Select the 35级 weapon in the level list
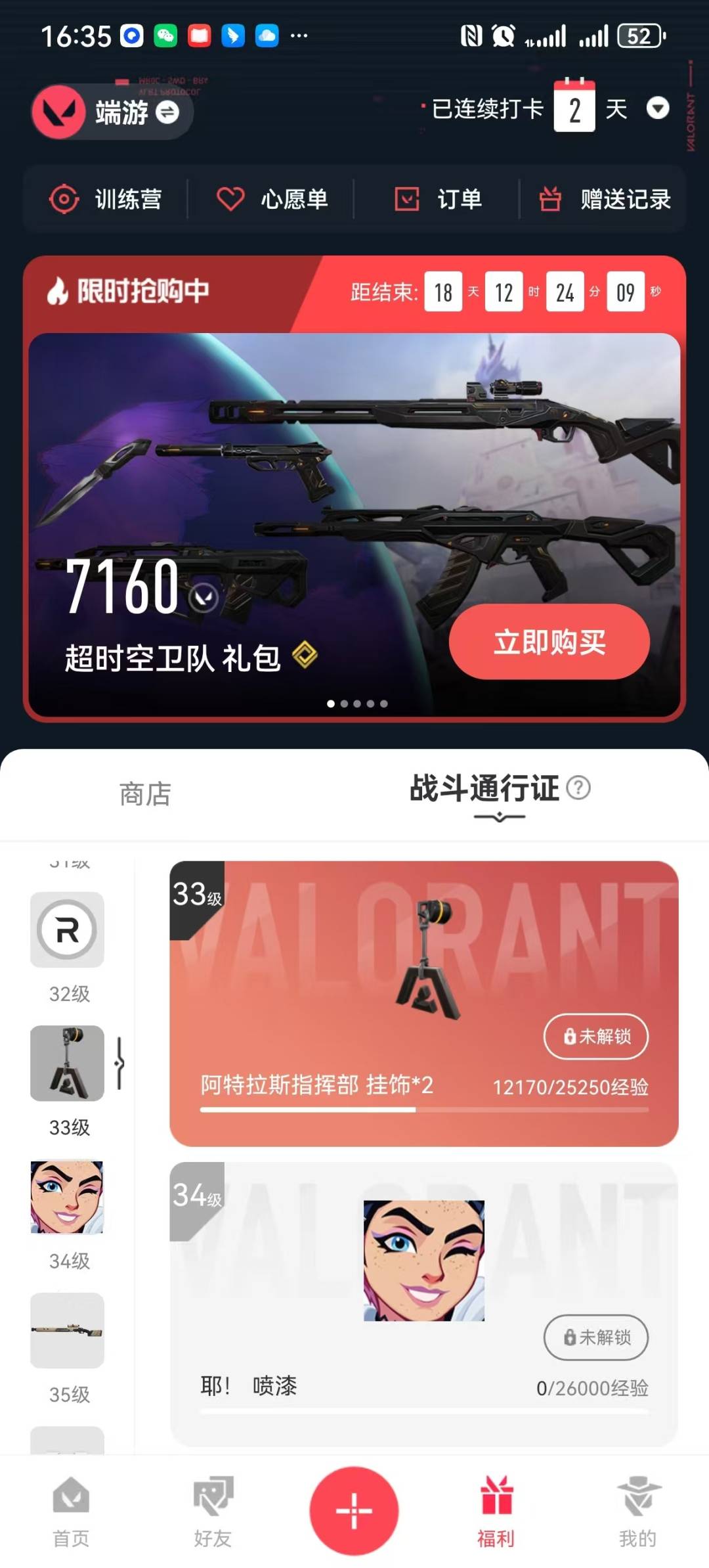Image resolution: width=709 pixels, height=1568 pixels. tap(68, 1330)
